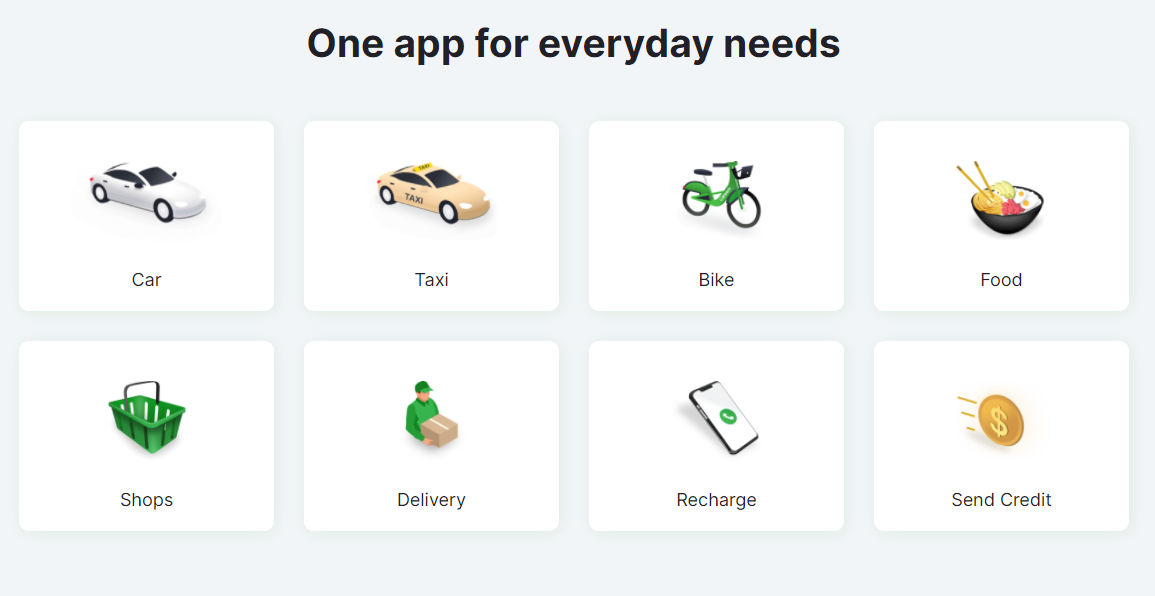
Task: Tap the Shops card
Action: (146, 436)
